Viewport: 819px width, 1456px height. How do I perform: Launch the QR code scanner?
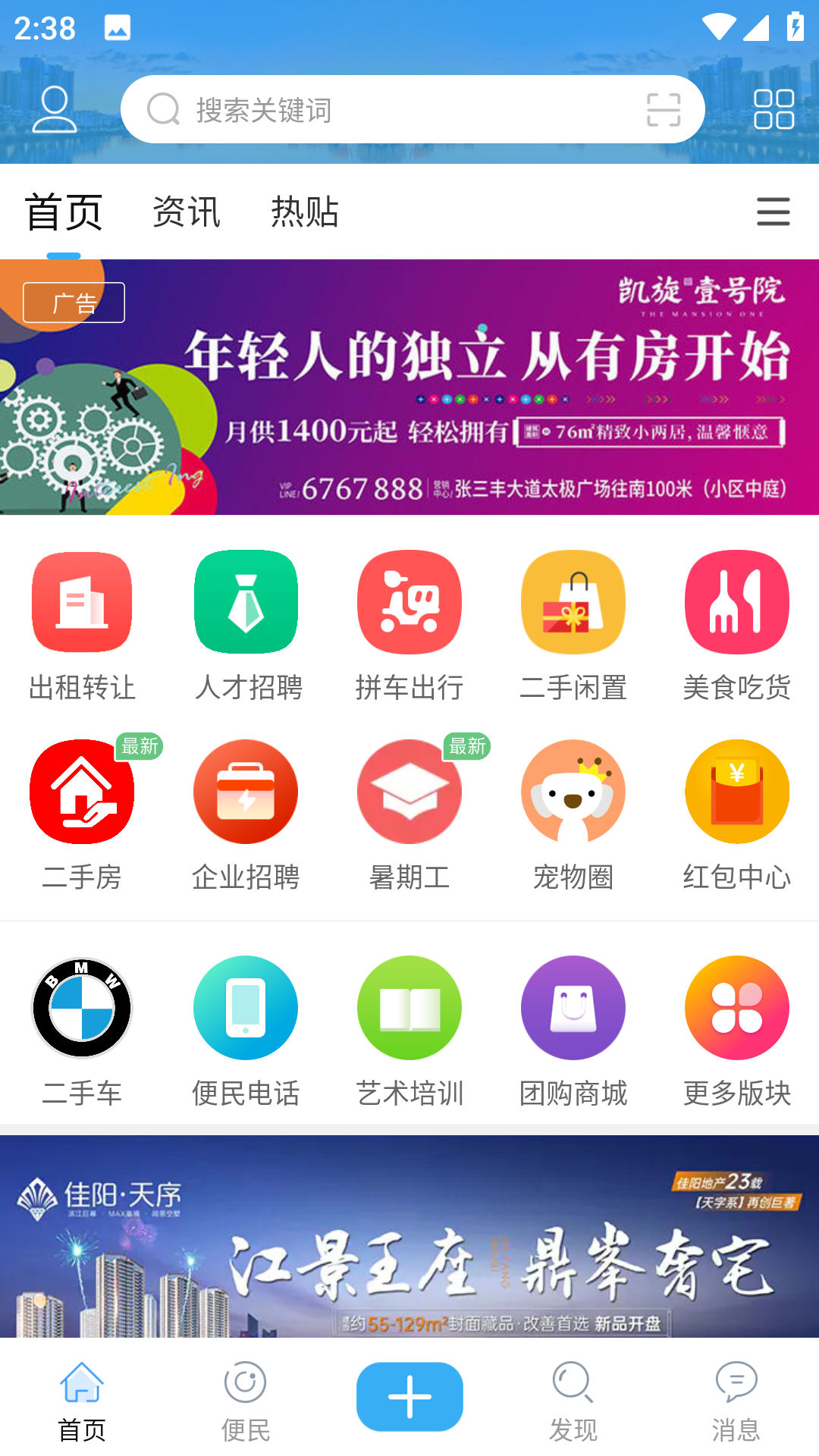coord(662,109)
